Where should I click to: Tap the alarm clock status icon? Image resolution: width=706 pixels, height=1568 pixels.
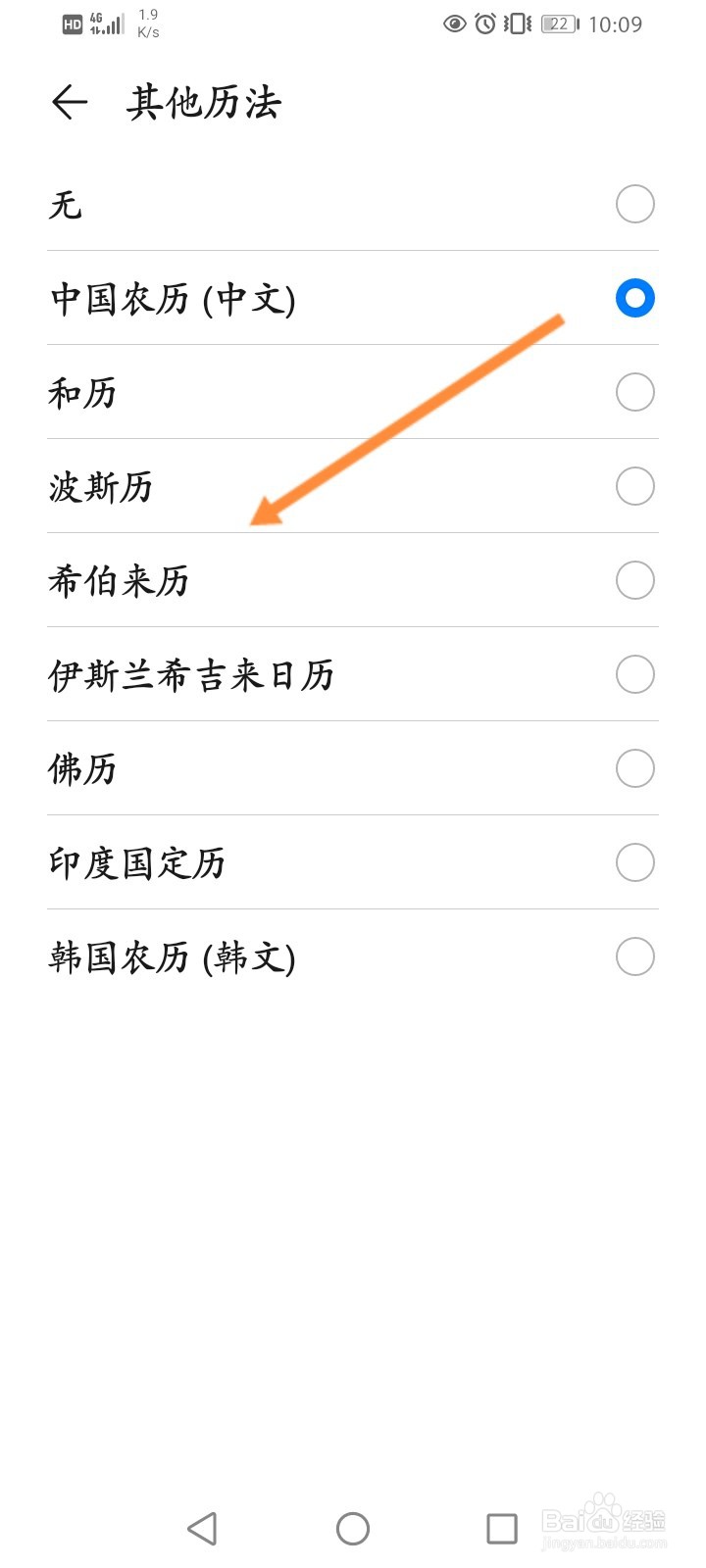(x=484, y=25)
